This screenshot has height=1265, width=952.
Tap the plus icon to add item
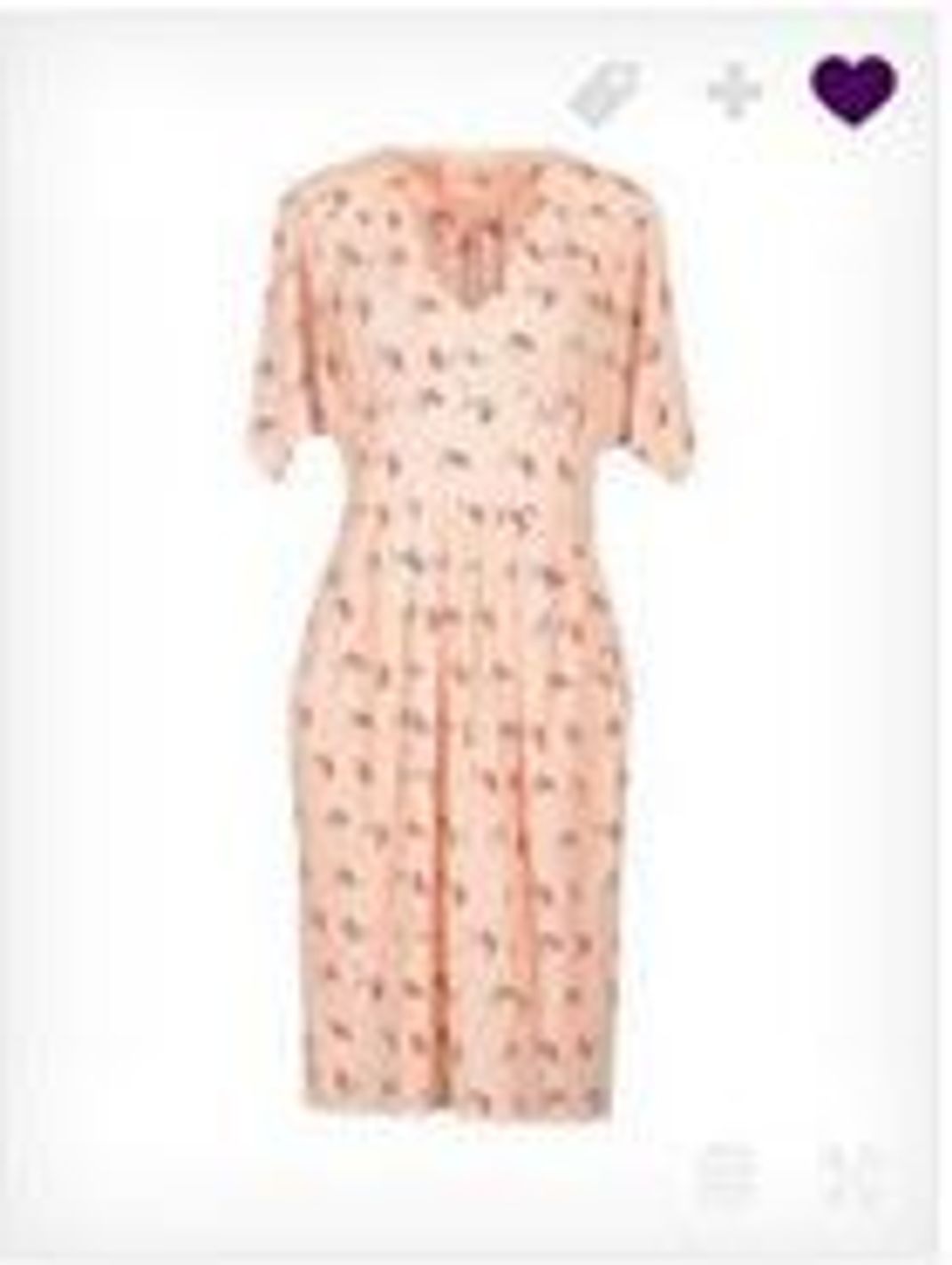click(735, 91)
